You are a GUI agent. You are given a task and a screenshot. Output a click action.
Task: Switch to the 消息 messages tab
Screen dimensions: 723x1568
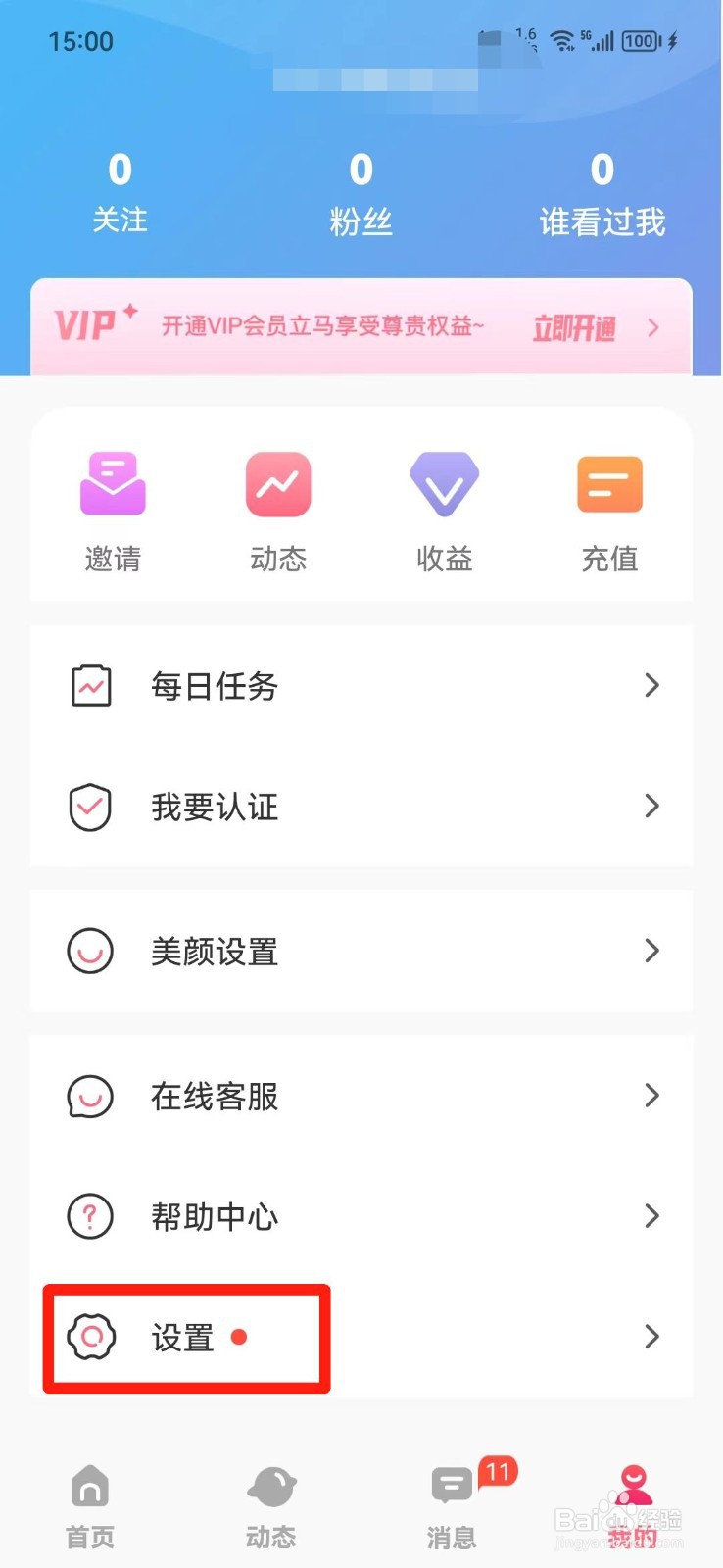(452, 1506)
